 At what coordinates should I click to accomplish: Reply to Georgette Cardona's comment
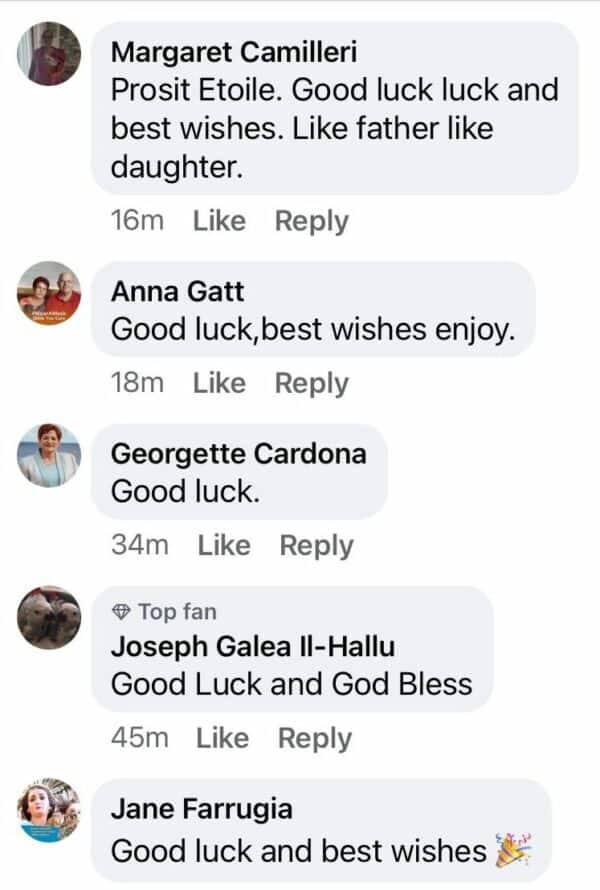pyautogui.click(x=316, y=545)
